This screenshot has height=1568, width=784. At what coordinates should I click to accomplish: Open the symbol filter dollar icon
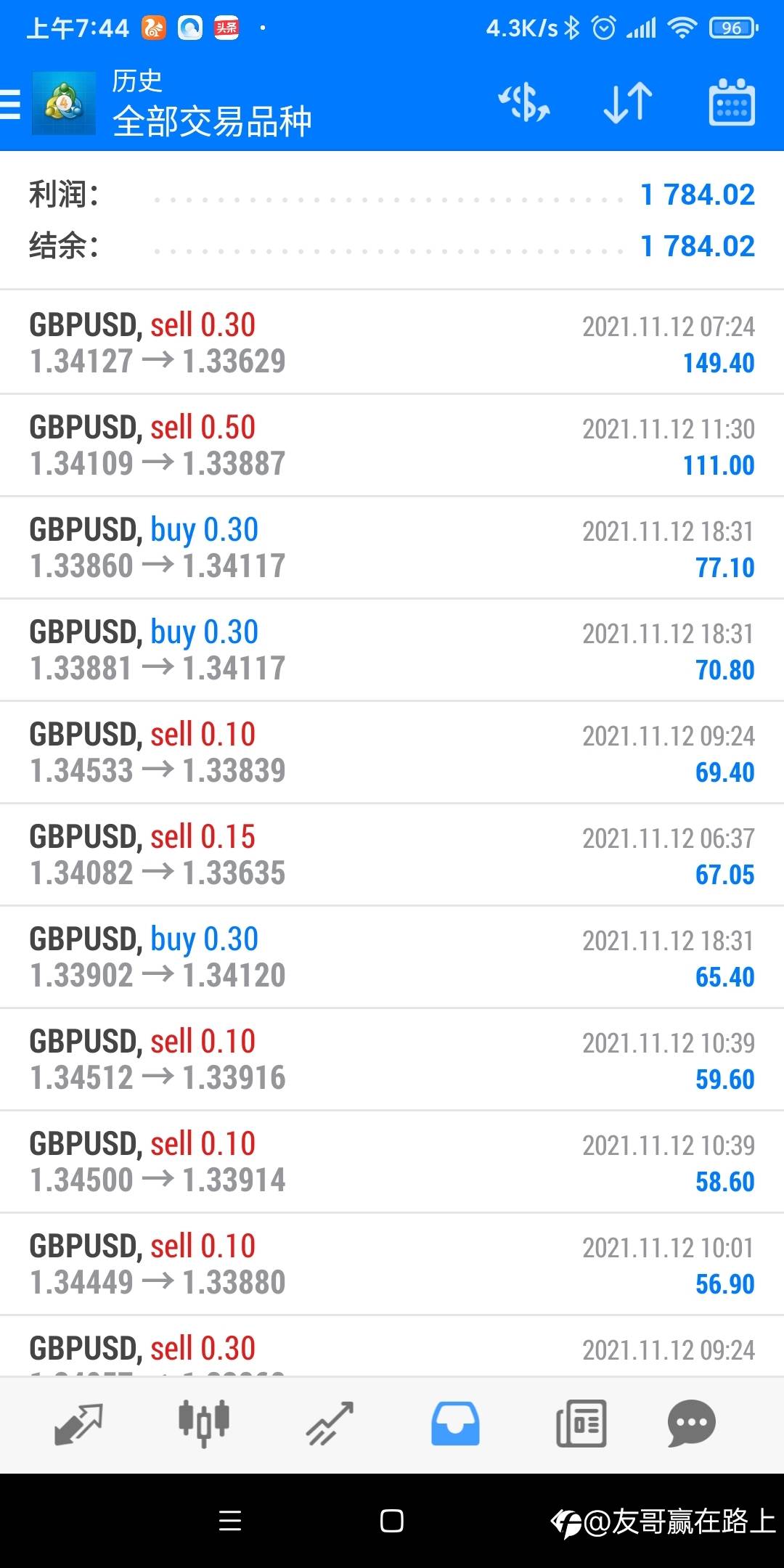point(524,102)
